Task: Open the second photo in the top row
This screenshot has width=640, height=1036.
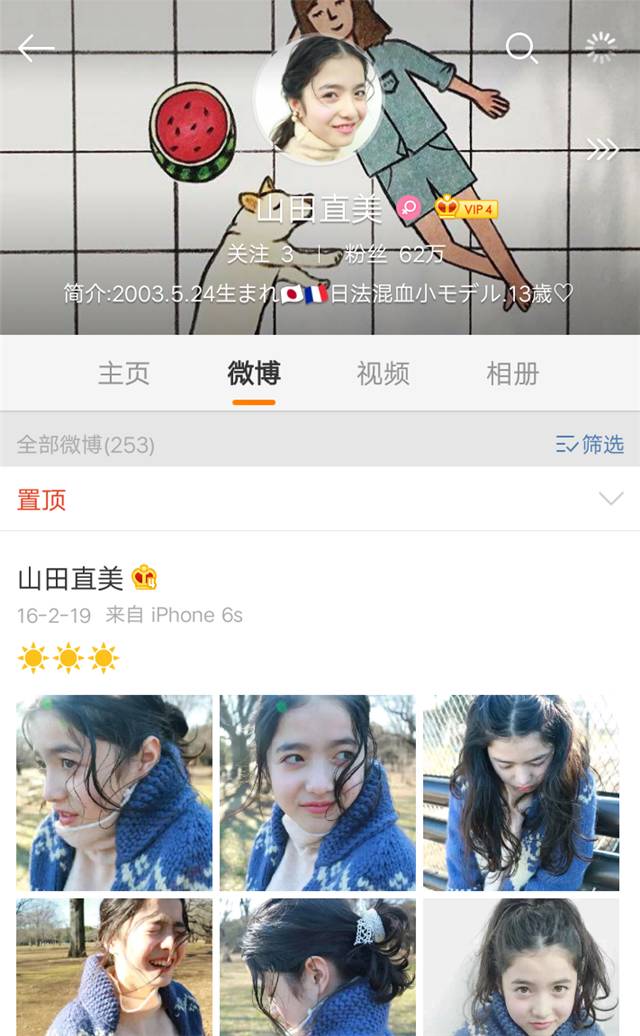Action: coord(318,792)
